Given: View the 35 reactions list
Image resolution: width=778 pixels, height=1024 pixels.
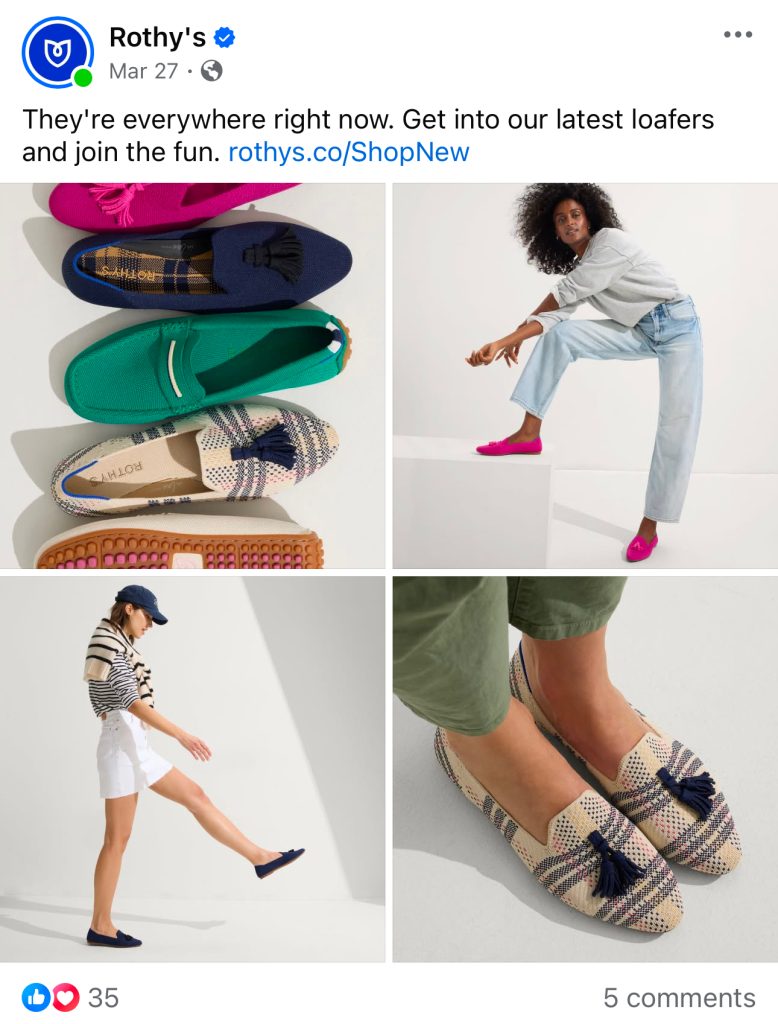Looking at the screenshot, I should pyautogui.click(x=70, y=997).
